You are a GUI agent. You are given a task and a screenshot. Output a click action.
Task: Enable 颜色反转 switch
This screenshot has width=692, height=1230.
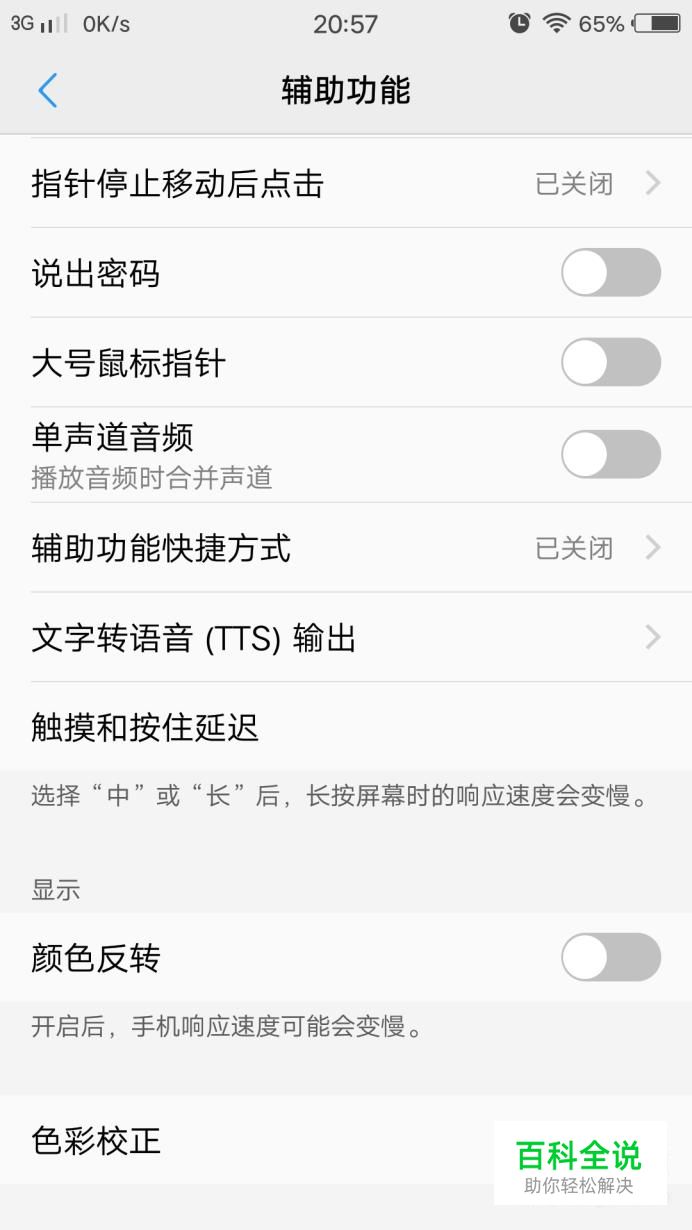coord(610,957)
